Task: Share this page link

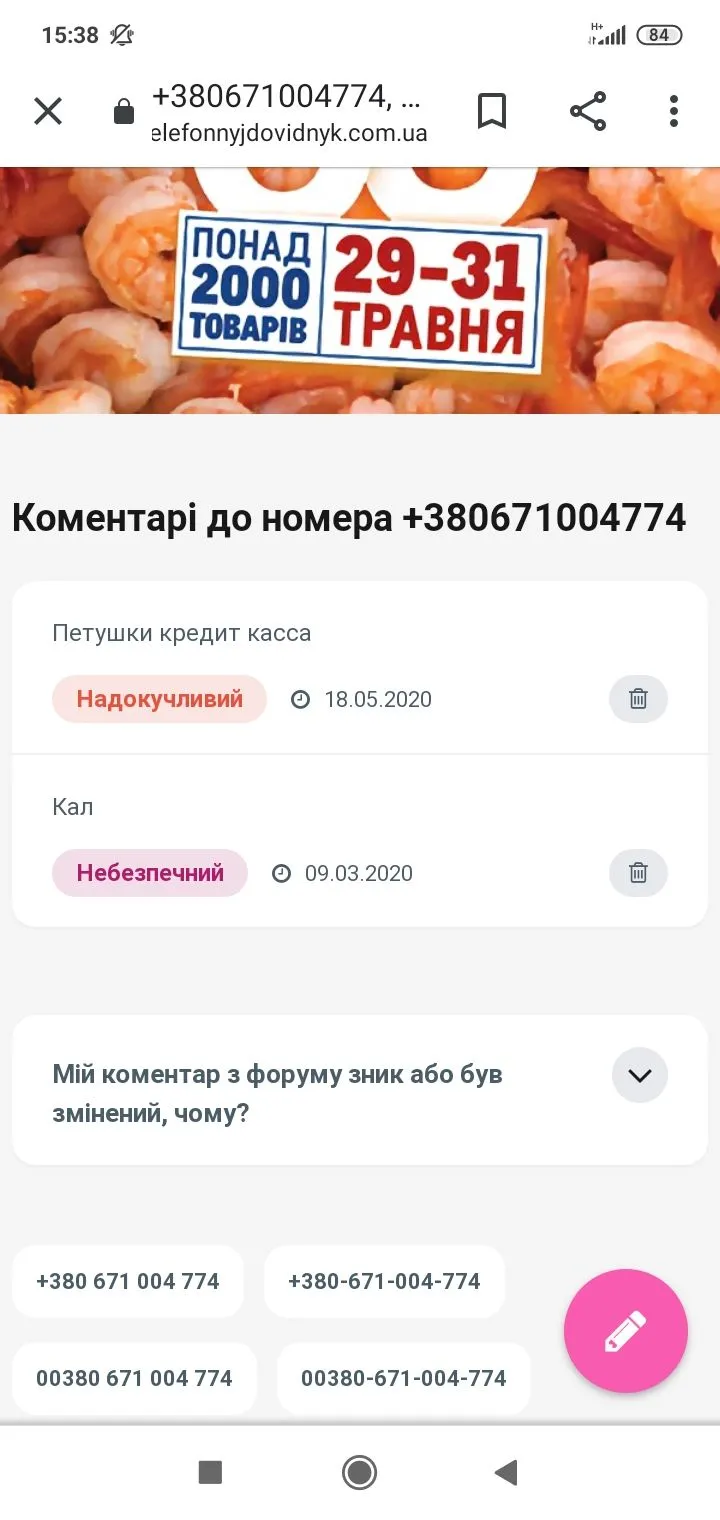Action: 588,111
